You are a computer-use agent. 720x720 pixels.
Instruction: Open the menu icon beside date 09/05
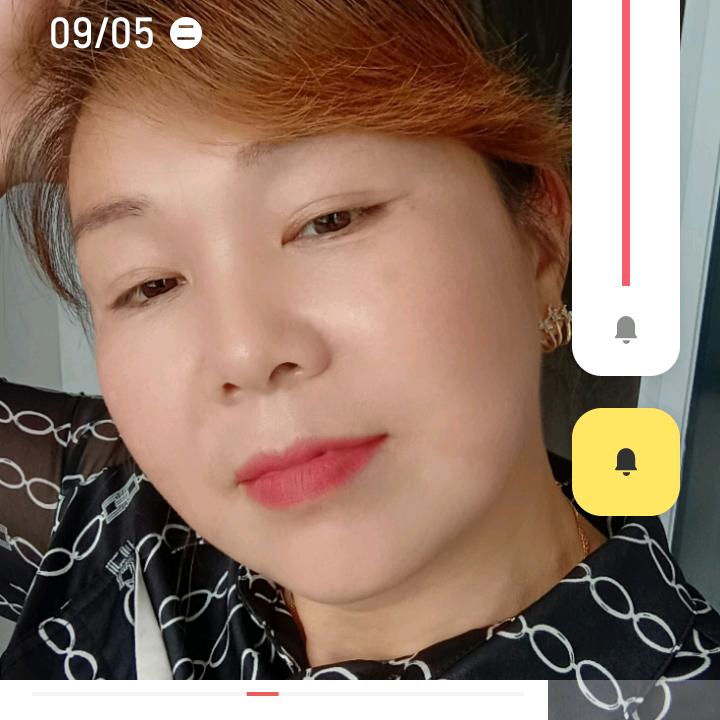click(x=186, y=33)
